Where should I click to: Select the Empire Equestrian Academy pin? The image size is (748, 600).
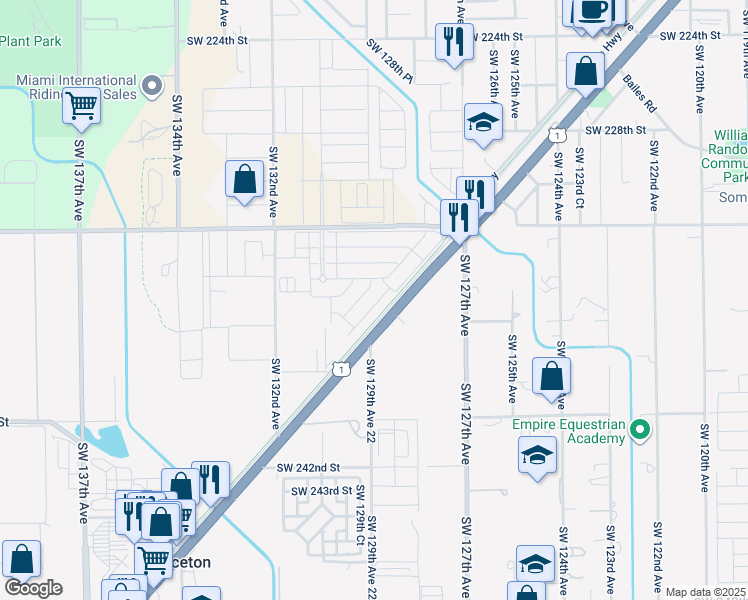coord(640,430)
